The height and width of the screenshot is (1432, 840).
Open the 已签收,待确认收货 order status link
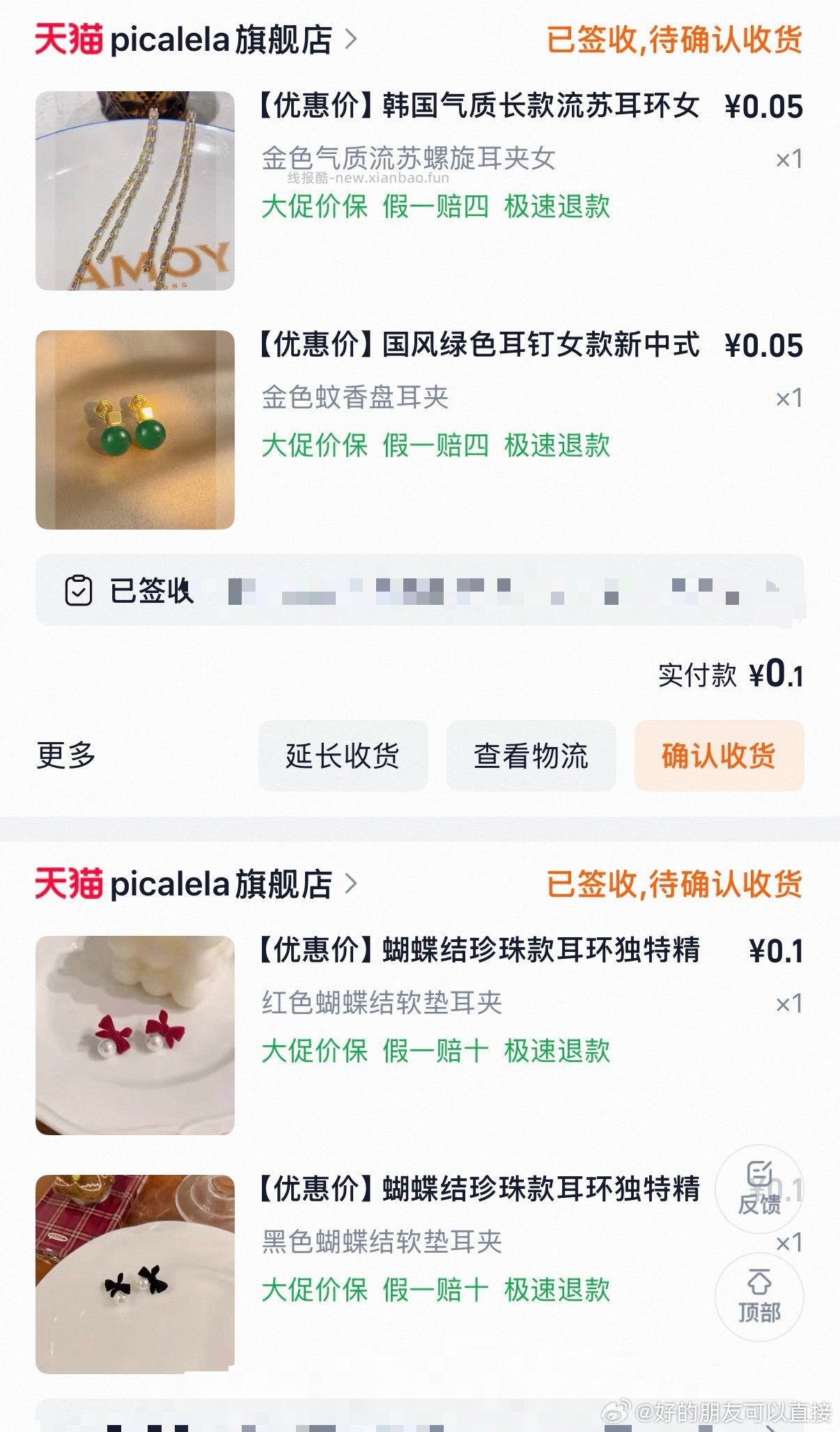[676, 40]
